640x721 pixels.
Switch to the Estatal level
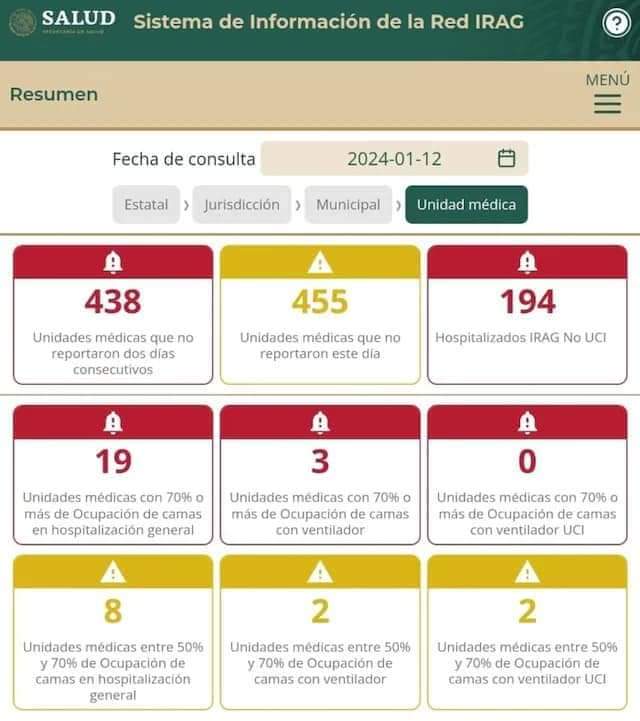146,204
